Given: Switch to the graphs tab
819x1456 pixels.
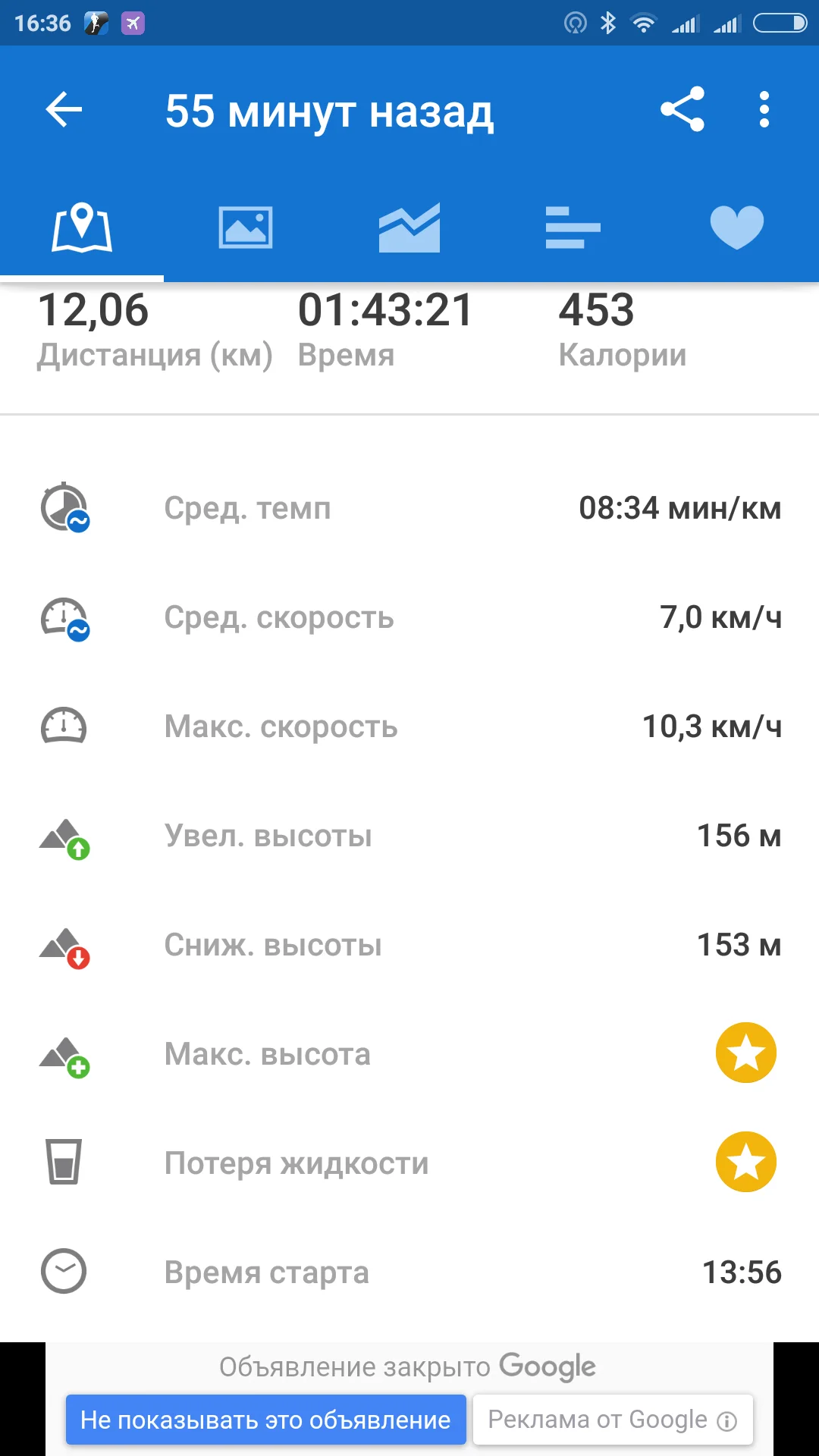Looking at the screenshot, I should [x=409, y=227].
